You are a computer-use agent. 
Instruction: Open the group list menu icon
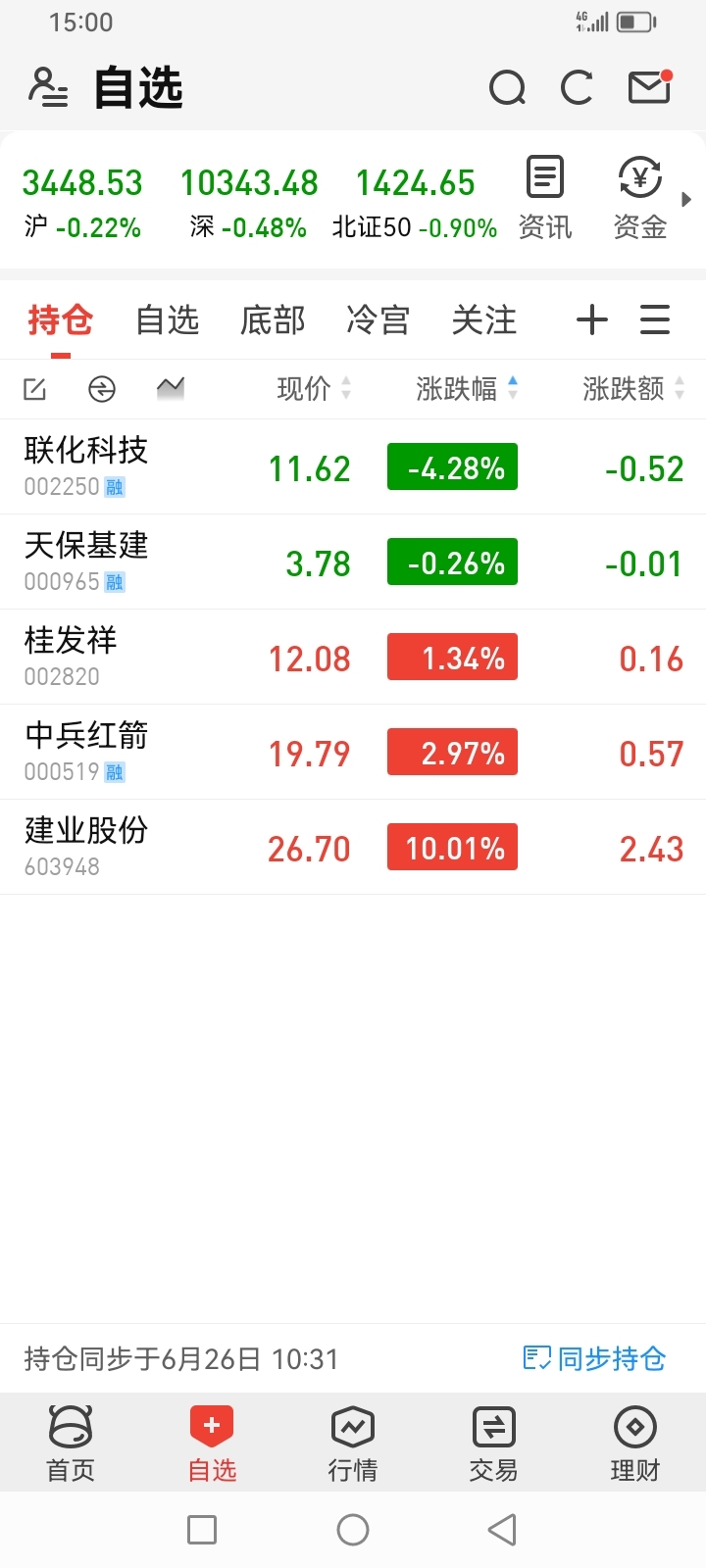pyautogui.click(x=655, y=319)
